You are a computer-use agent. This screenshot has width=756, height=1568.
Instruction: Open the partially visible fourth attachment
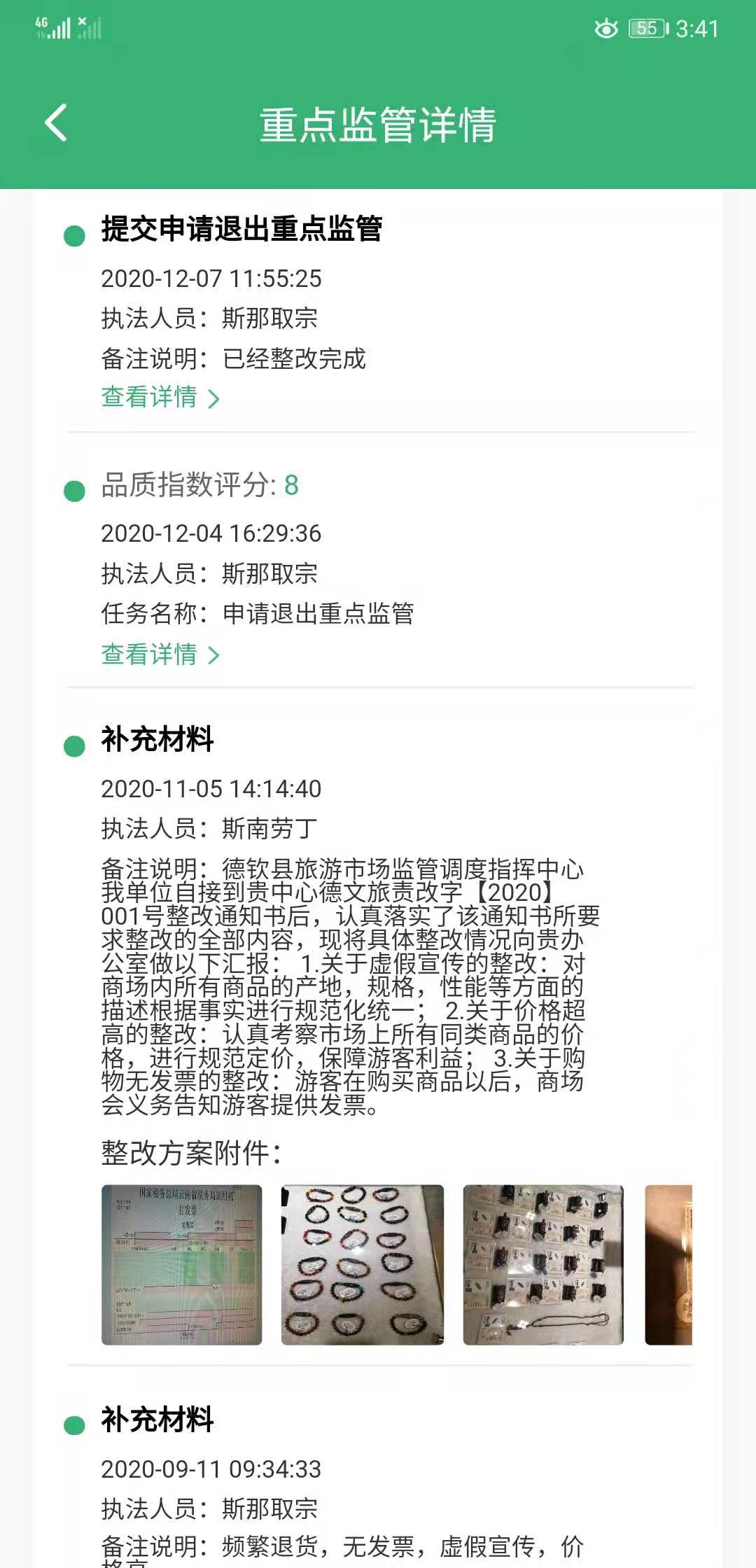668,1264
